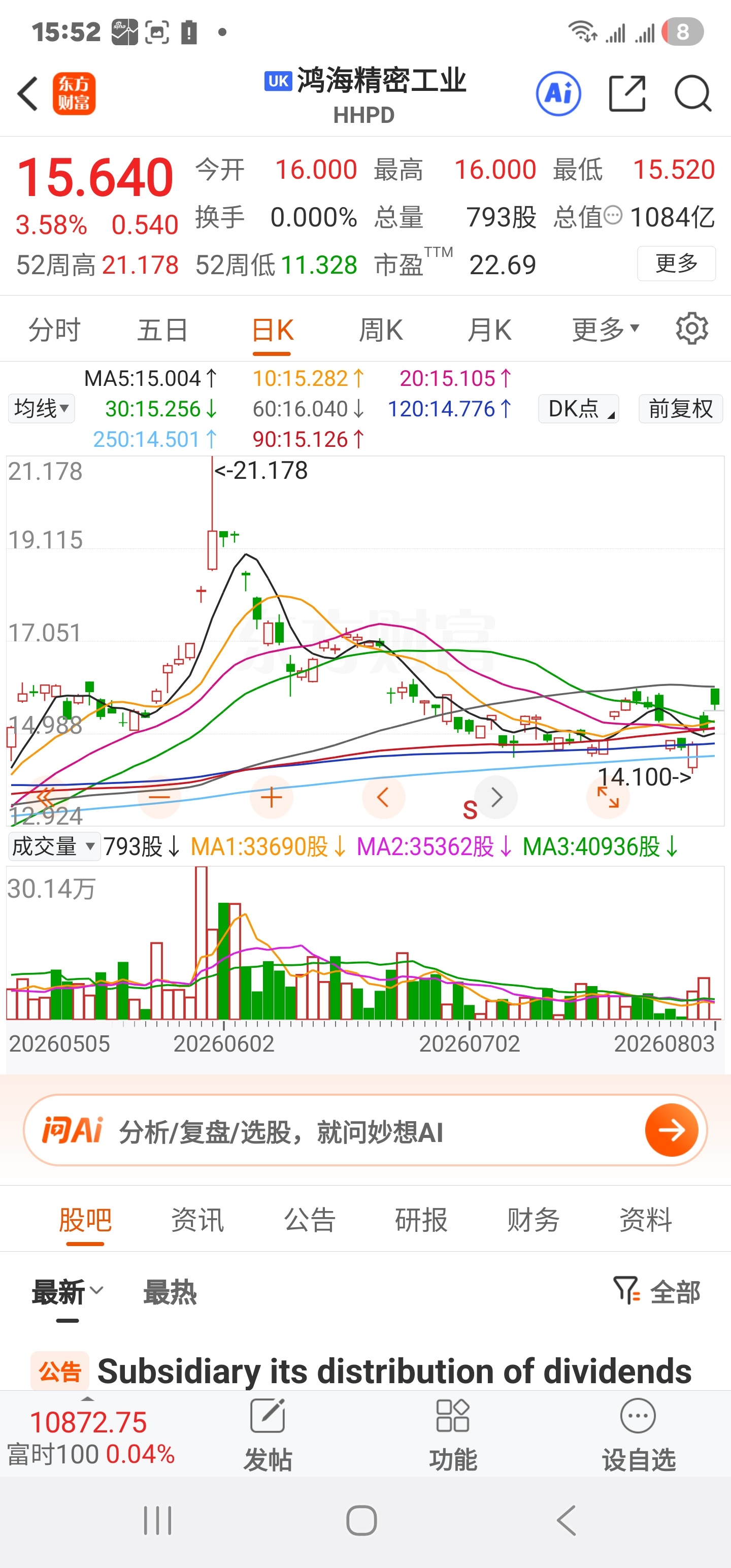Image resolution: width=731 pixels, height=1568 pixels.
Task: Change the 前复权 adjustment setting
Action: [680, 408]
